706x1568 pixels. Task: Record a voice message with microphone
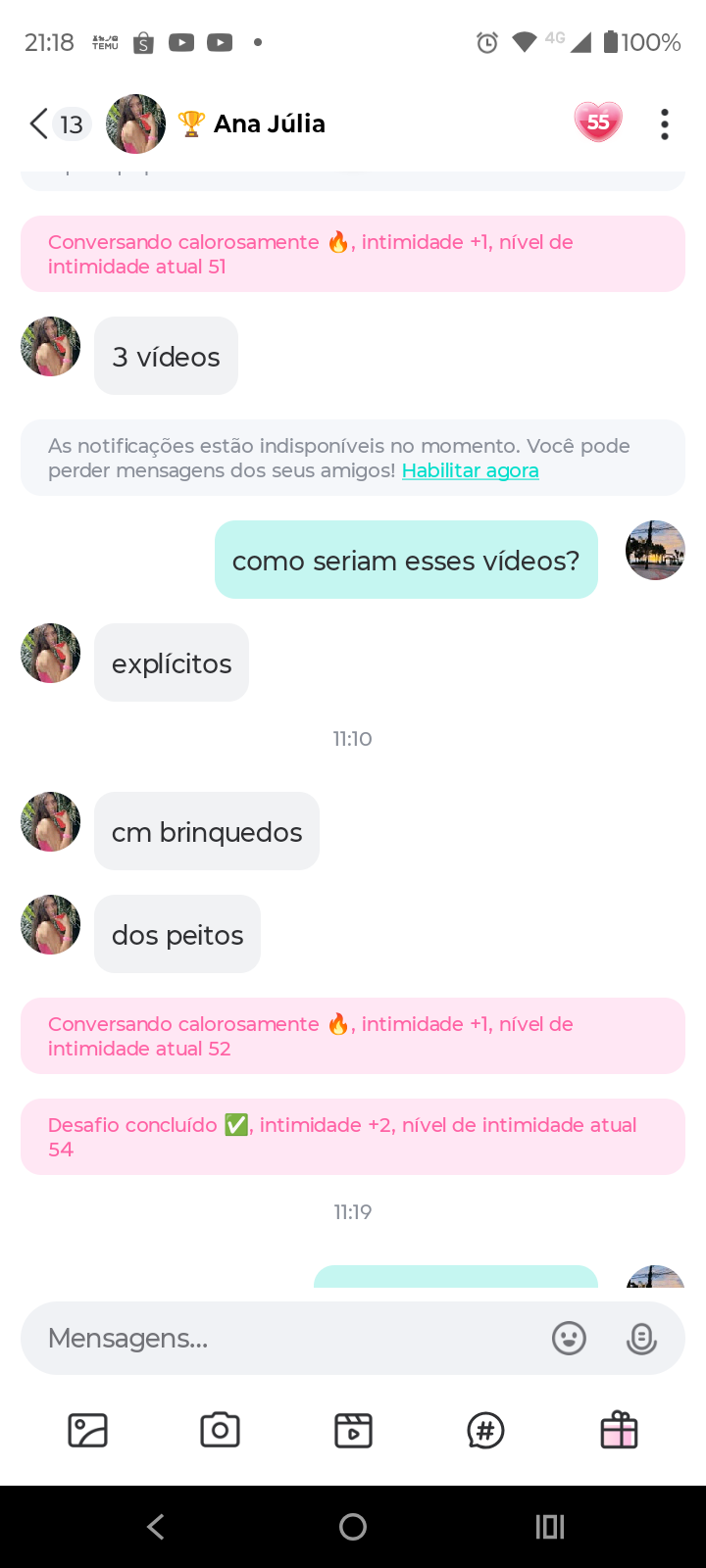641,1338
